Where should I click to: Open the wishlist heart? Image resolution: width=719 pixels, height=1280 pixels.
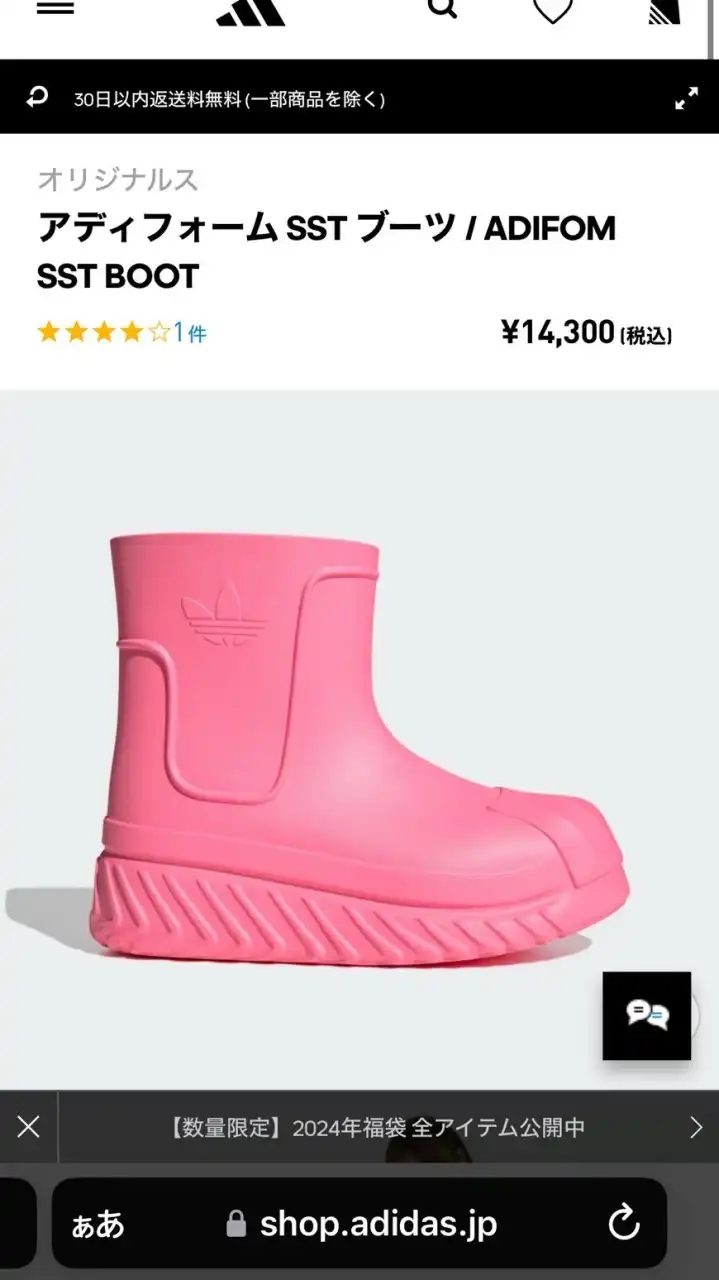552,10
